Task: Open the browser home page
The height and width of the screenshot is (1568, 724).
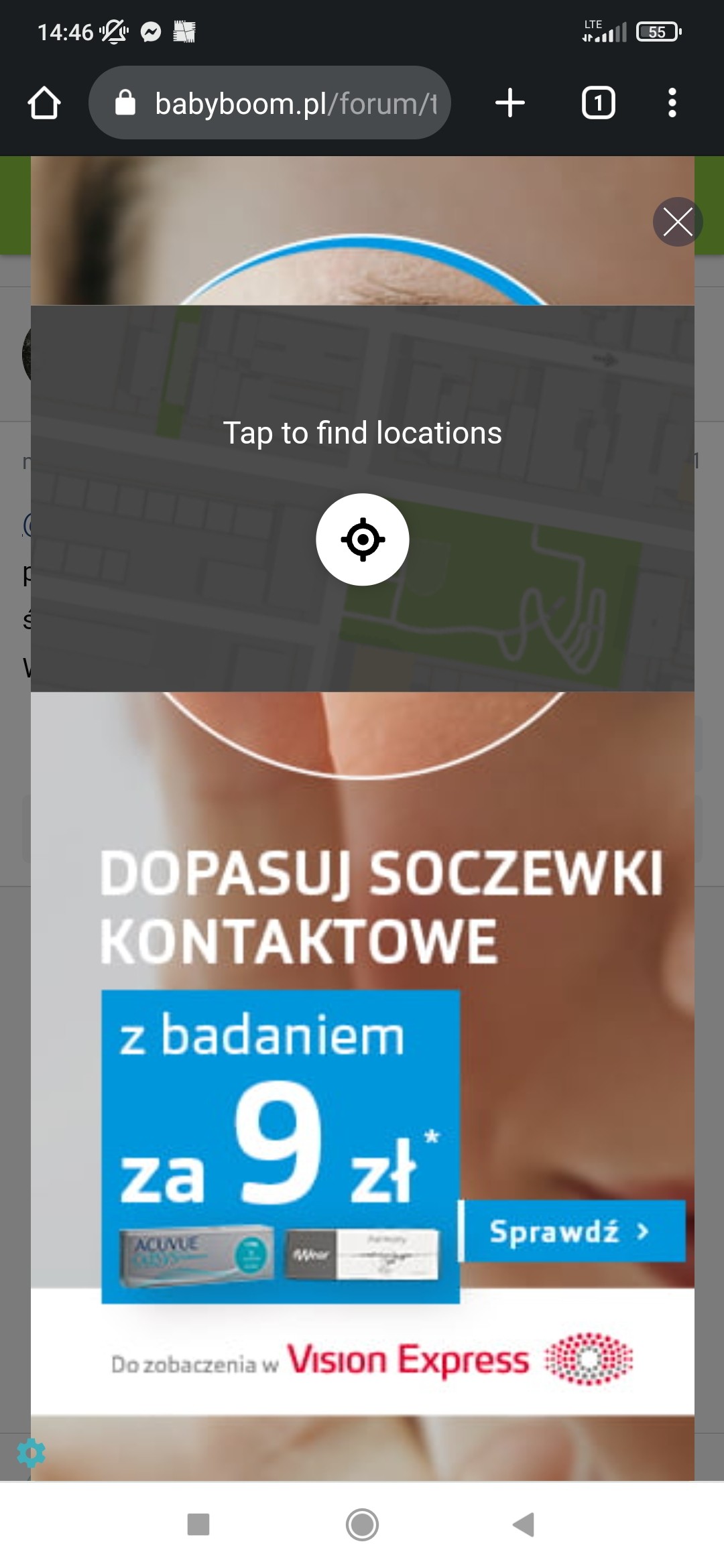Action: point(44,103)
